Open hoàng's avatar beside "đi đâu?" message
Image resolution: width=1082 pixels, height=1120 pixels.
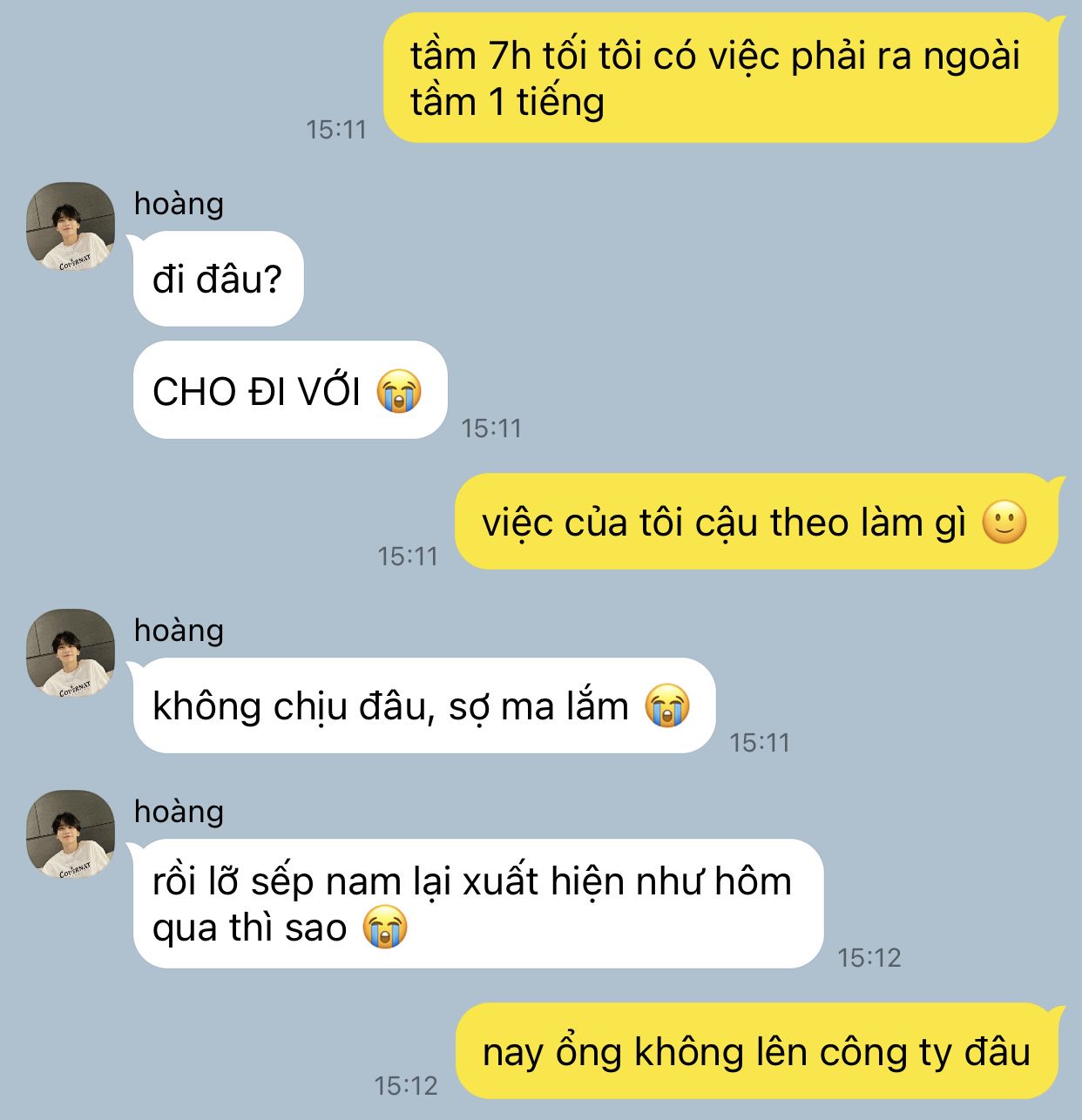[x=71, y=226]
